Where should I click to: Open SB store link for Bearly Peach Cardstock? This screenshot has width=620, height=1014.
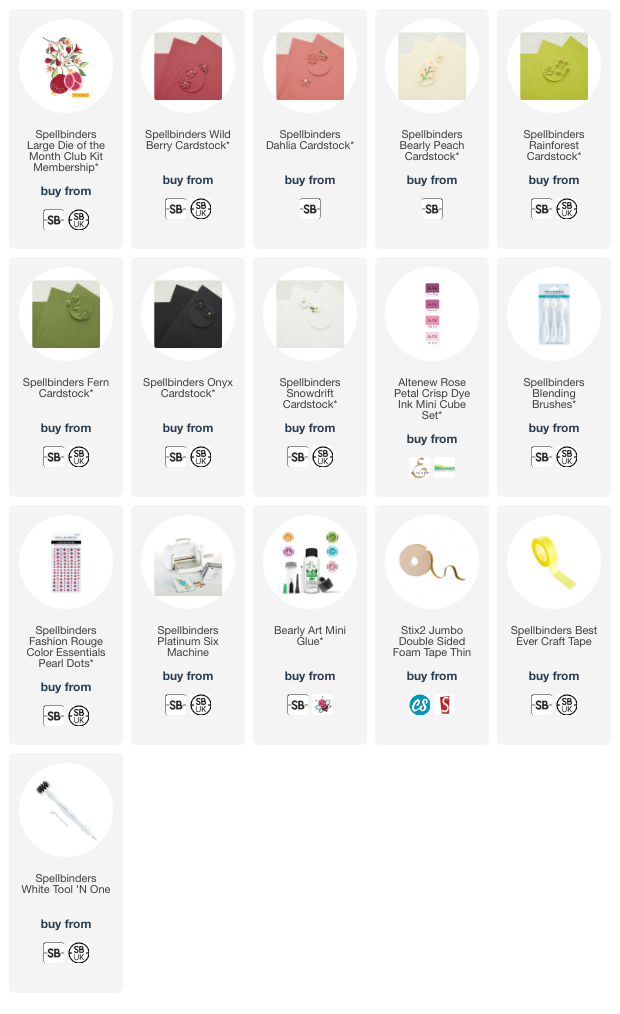(x=432, y=209)
